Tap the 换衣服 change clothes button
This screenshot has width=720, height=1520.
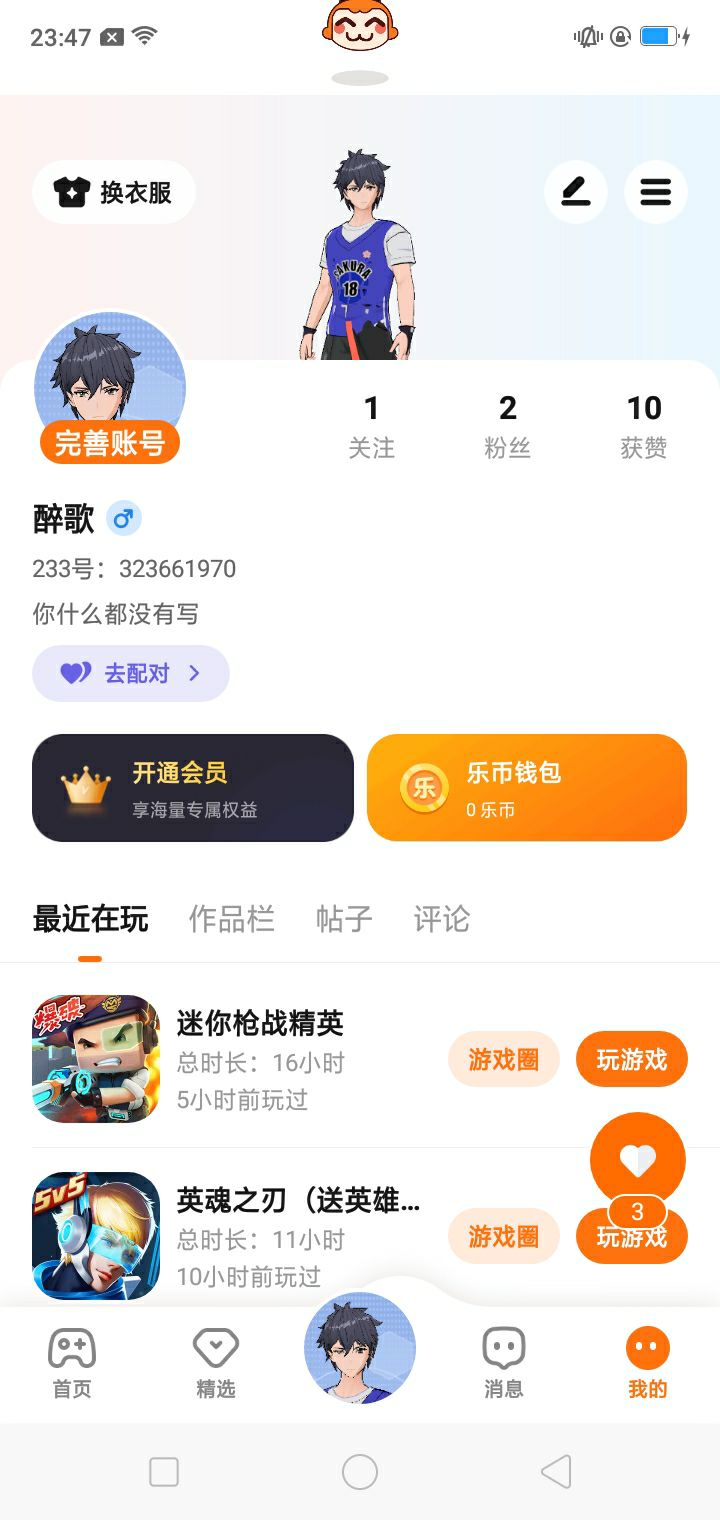click(114, 192)
